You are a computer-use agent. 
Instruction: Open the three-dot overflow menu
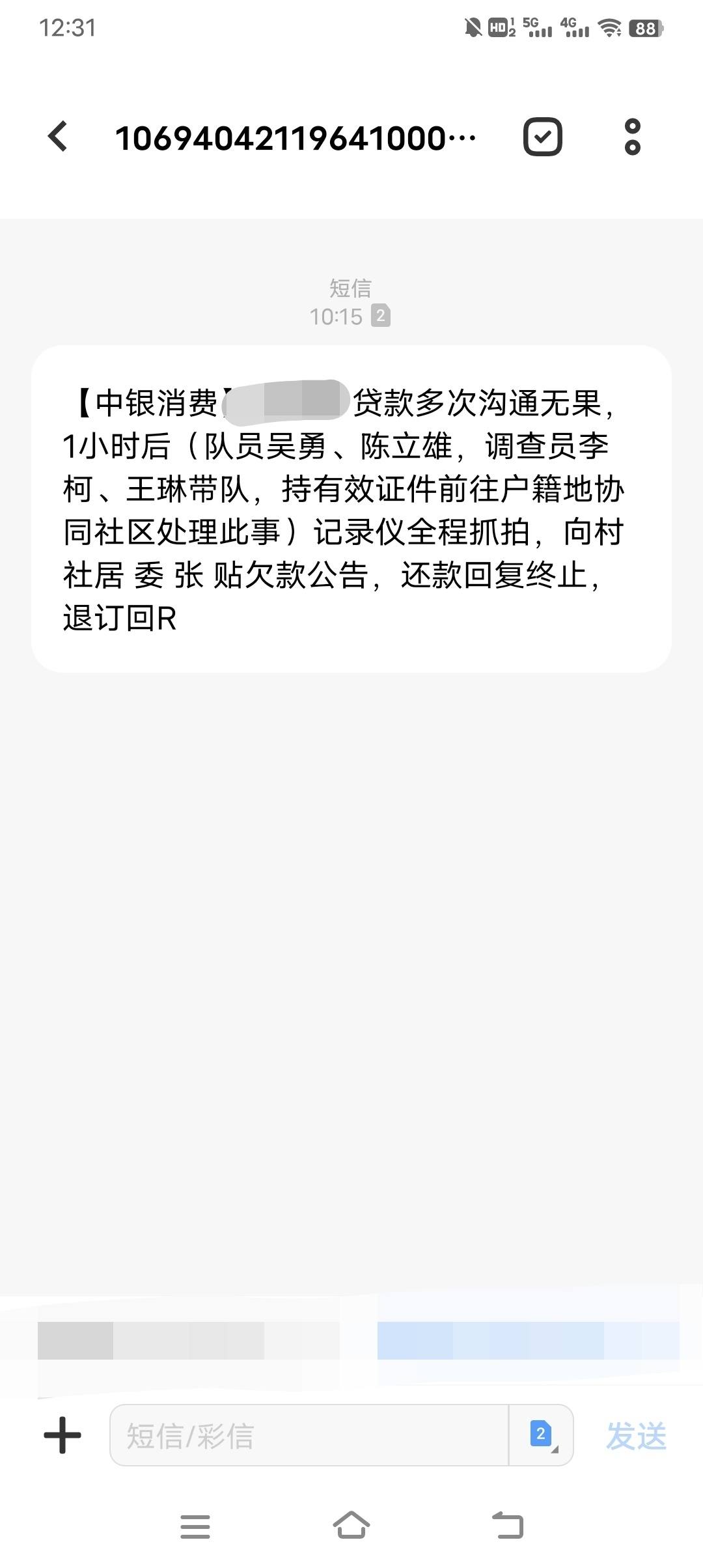click(632, 137)
